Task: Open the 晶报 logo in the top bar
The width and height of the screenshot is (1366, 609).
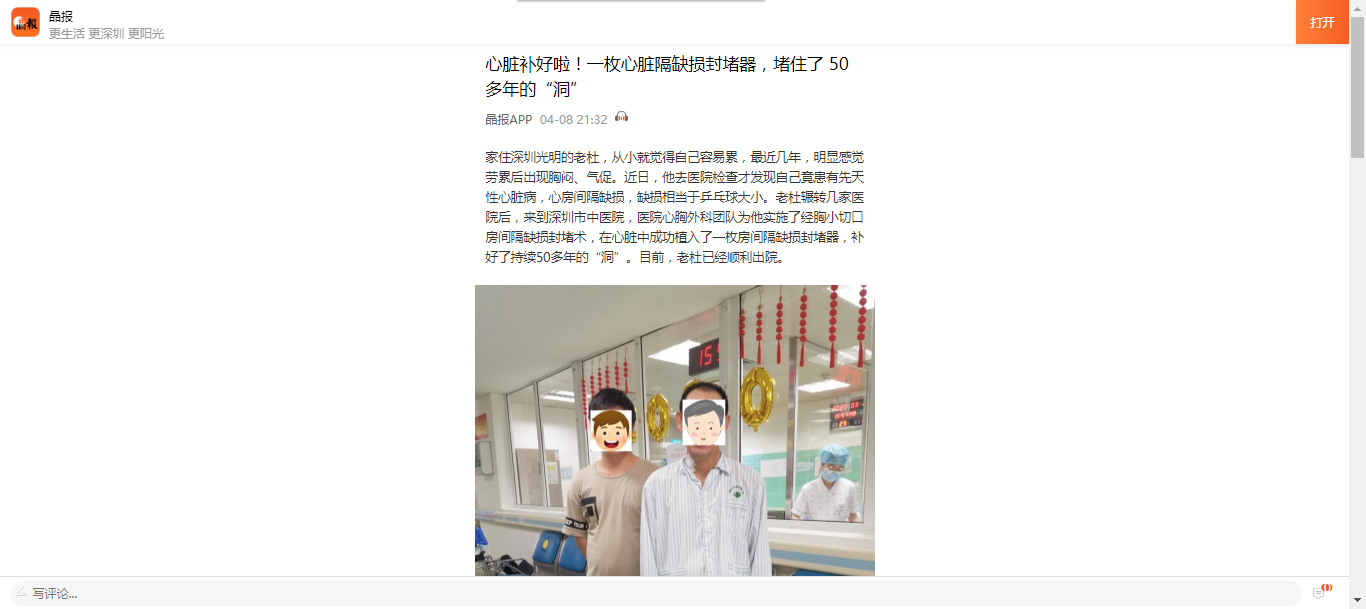Action: coord(25,22)
